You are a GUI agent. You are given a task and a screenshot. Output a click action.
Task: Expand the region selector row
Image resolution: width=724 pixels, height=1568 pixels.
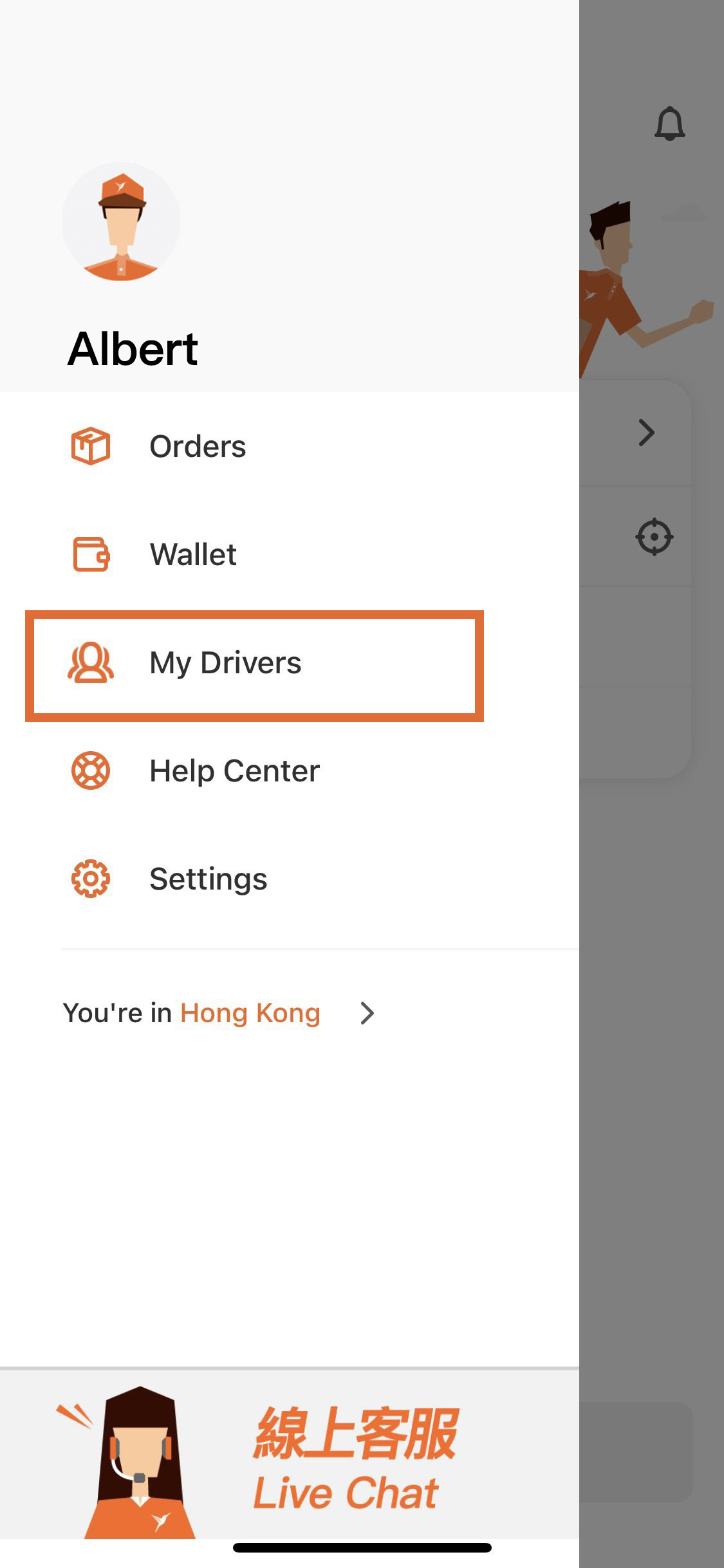coord(219,1013)
